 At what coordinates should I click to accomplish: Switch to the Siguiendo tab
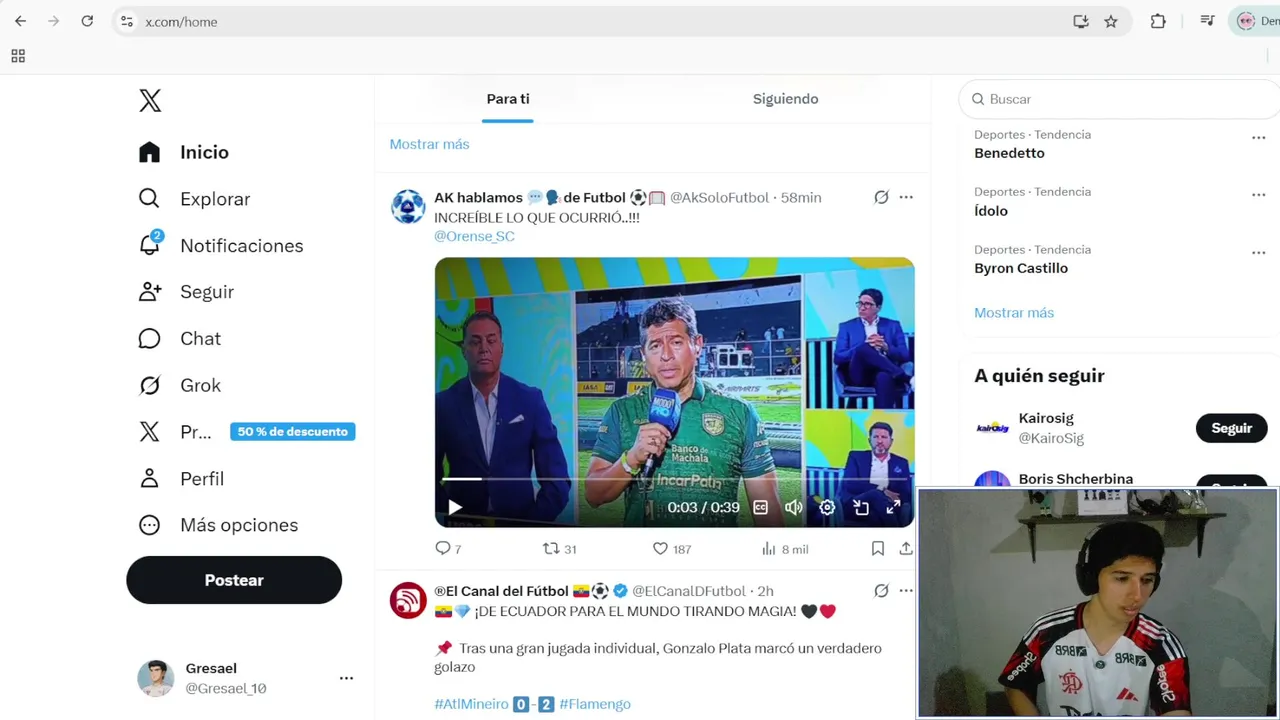coord(785,99)
